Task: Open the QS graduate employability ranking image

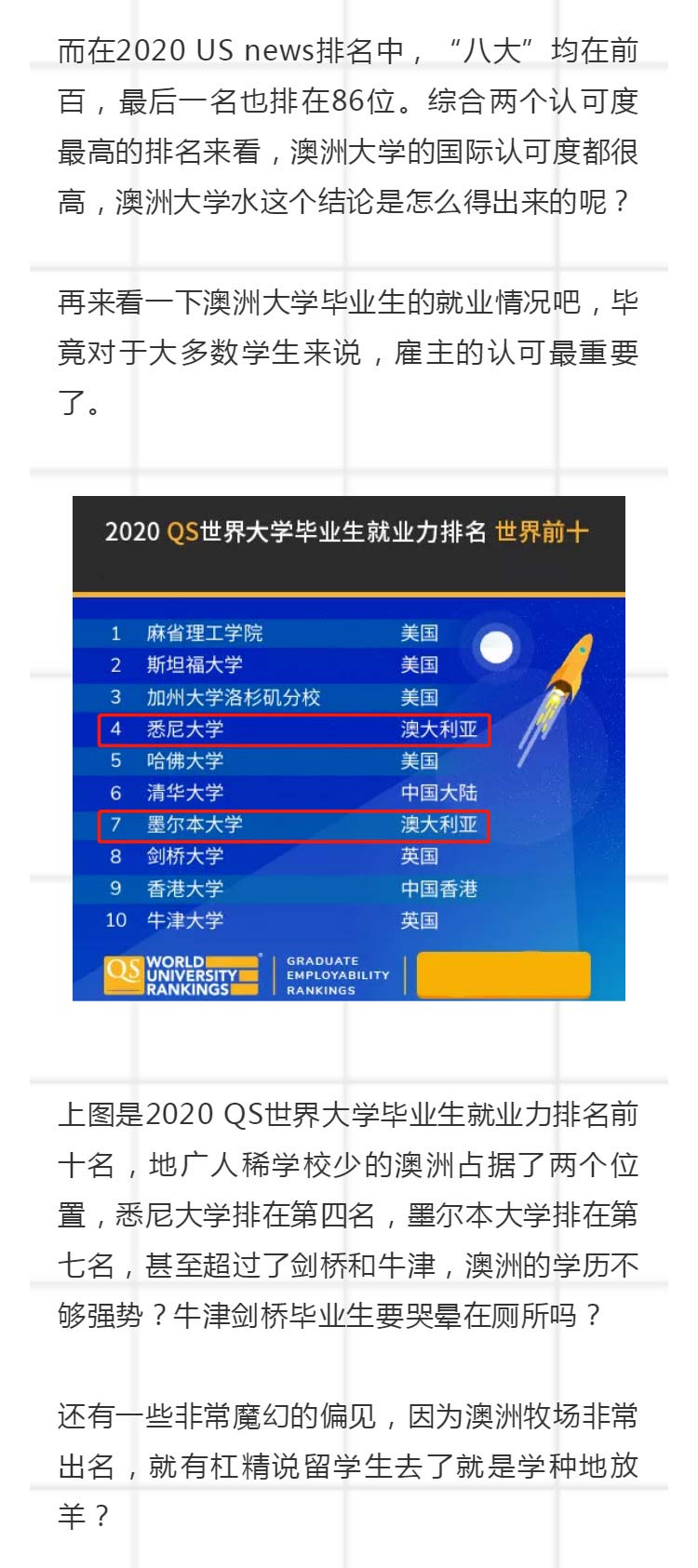Action: 348,748
